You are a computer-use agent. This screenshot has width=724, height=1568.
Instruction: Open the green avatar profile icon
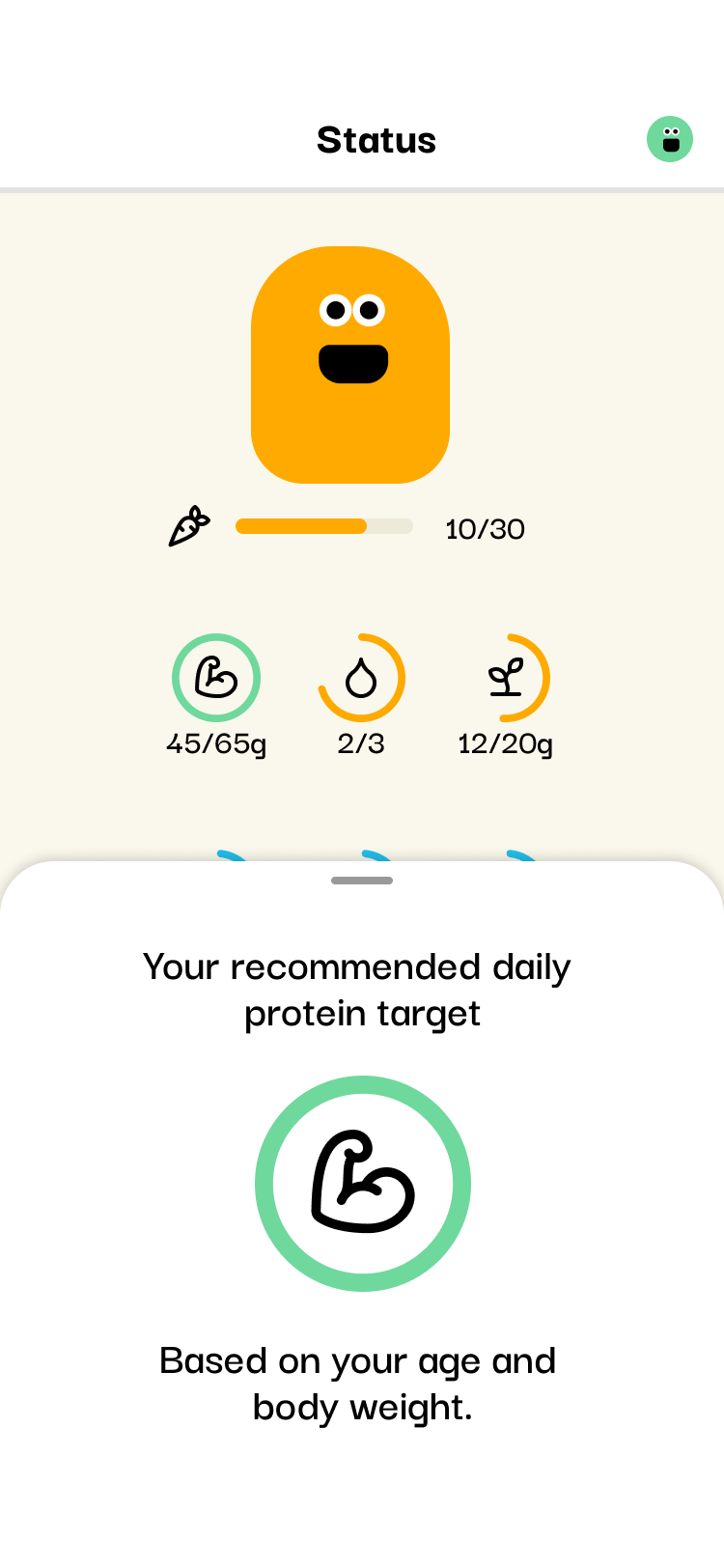pos(670,139)
